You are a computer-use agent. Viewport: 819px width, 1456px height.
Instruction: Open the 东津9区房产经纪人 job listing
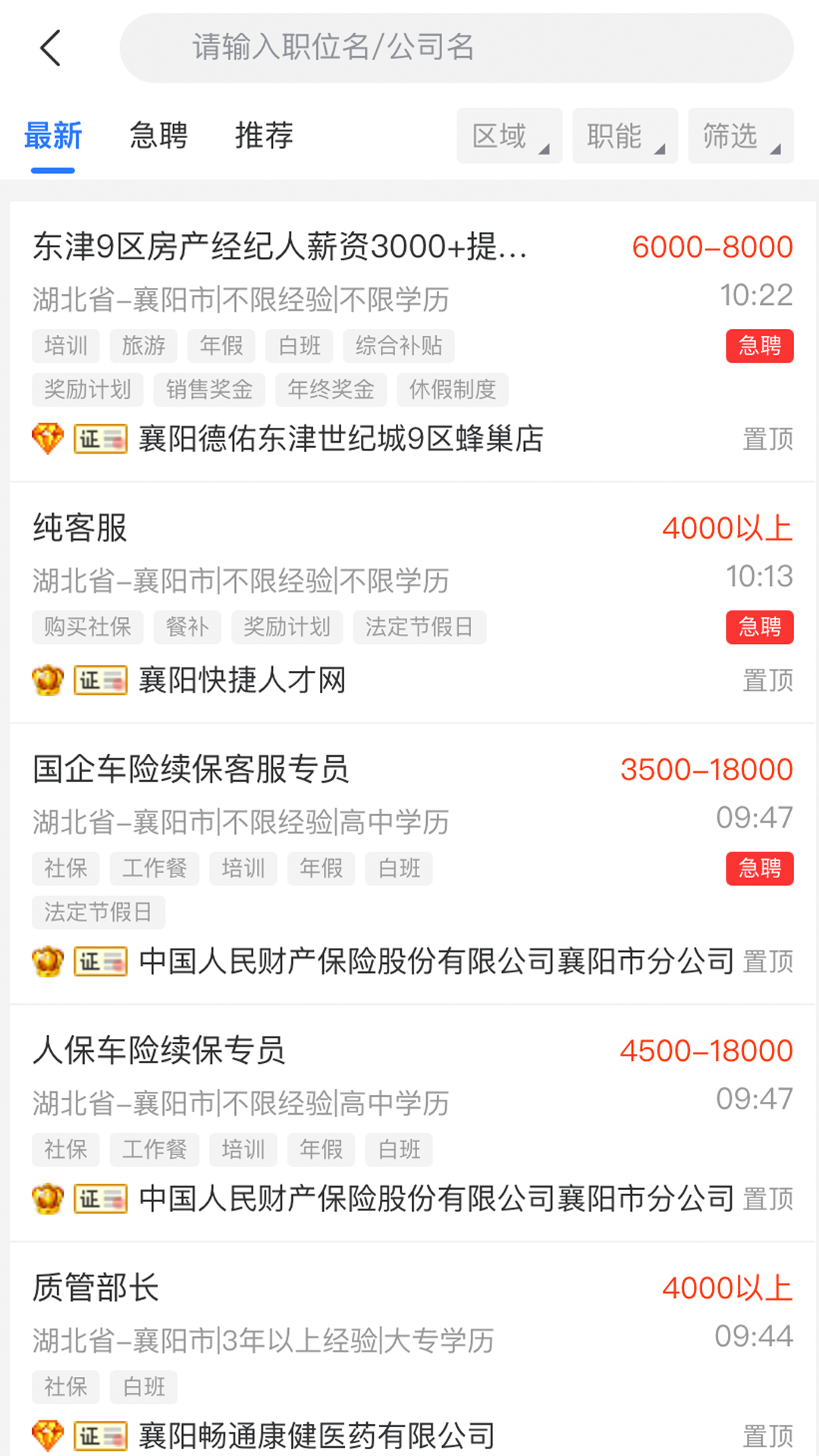[x=413, y=341]
